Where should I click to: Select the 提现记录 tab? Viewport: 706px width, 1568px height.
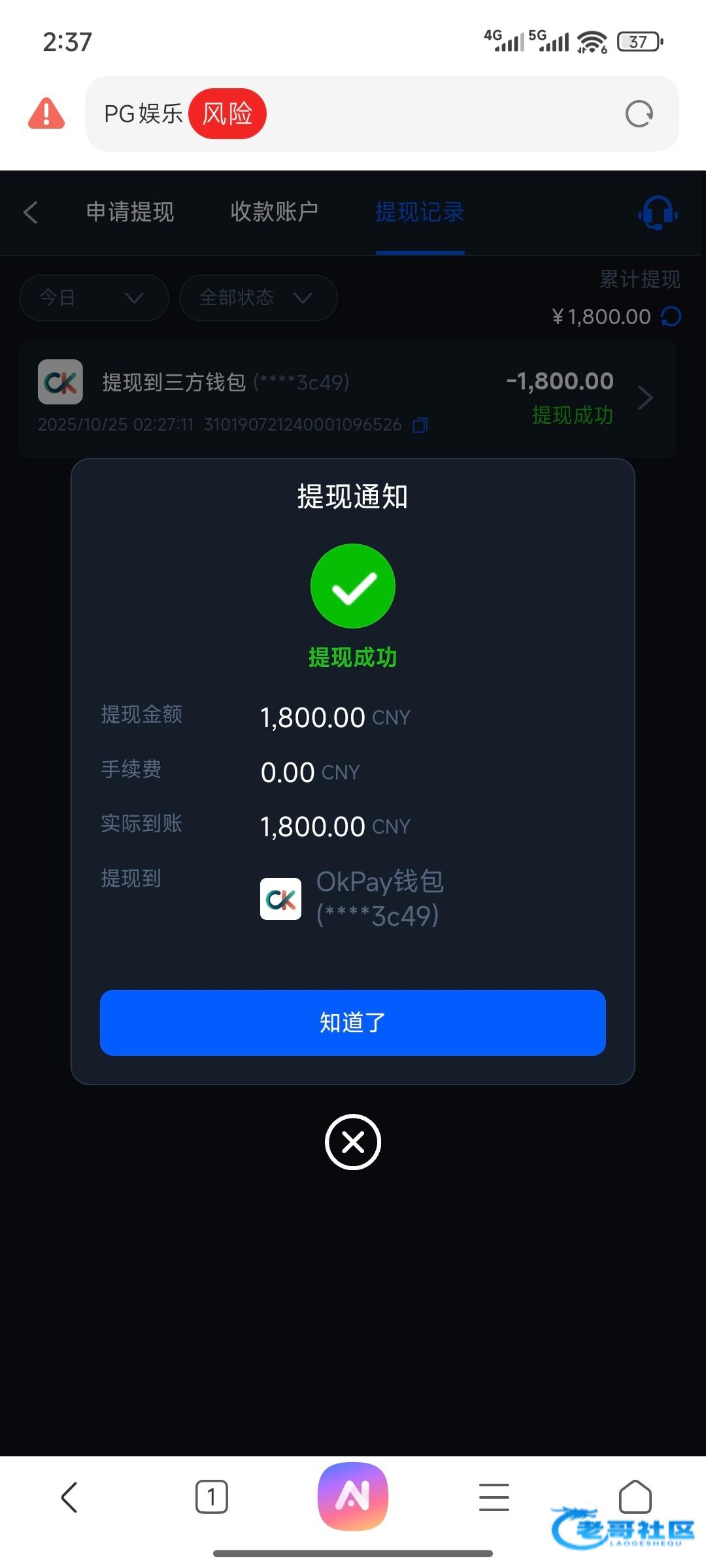(420, 212)
